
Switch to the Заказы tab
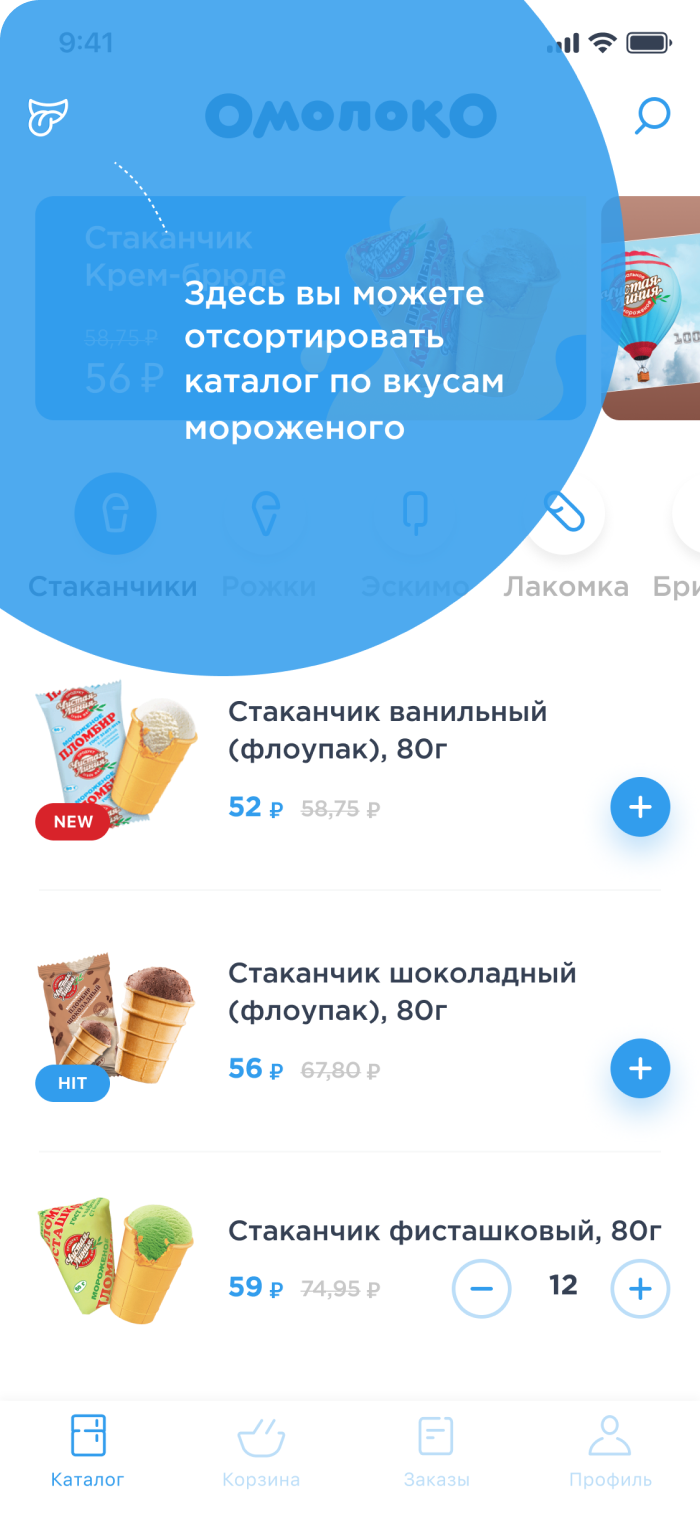(x=436, y=1450)
